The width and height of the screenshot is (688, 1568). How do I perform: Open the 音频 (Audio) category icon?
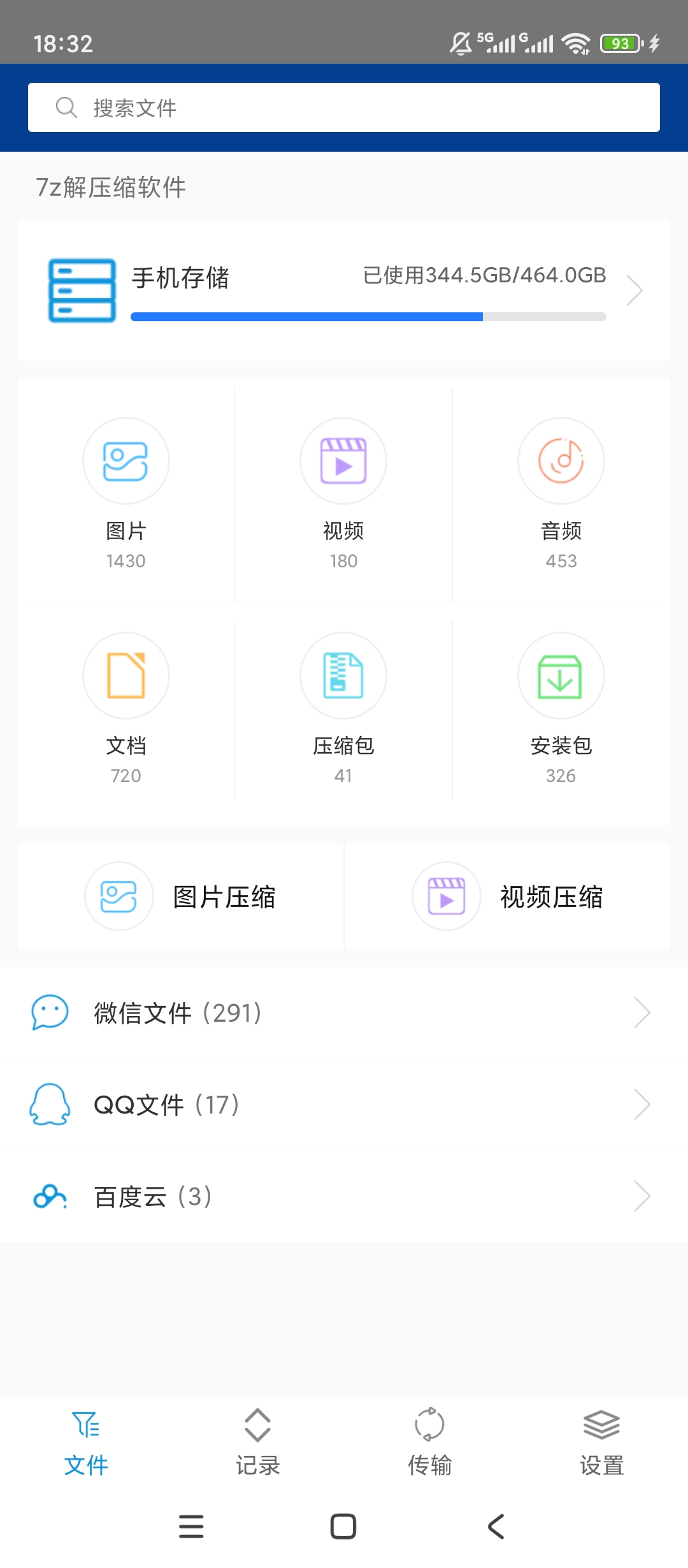click(x=561, y=460)
